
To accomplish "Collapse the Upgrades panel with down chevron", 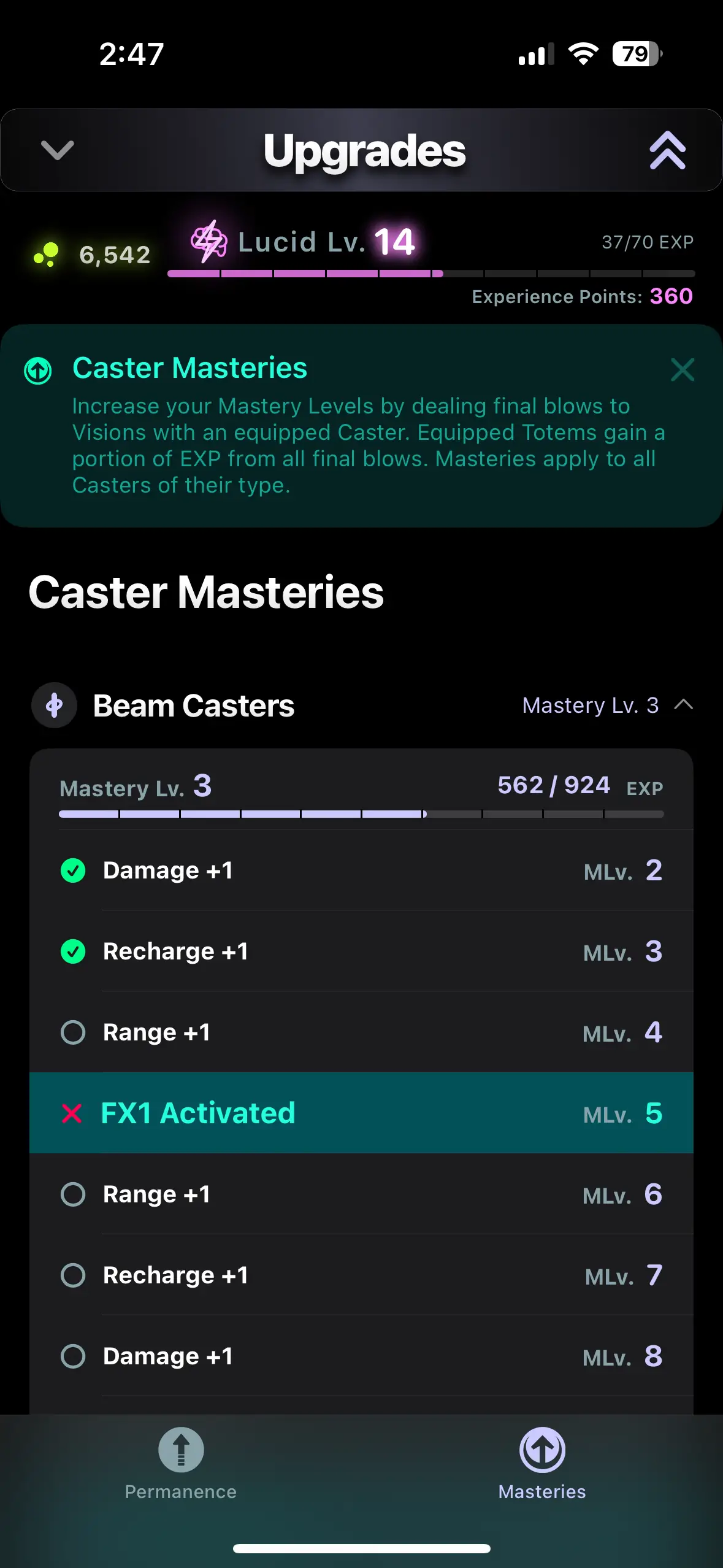I will coord(57,150).
